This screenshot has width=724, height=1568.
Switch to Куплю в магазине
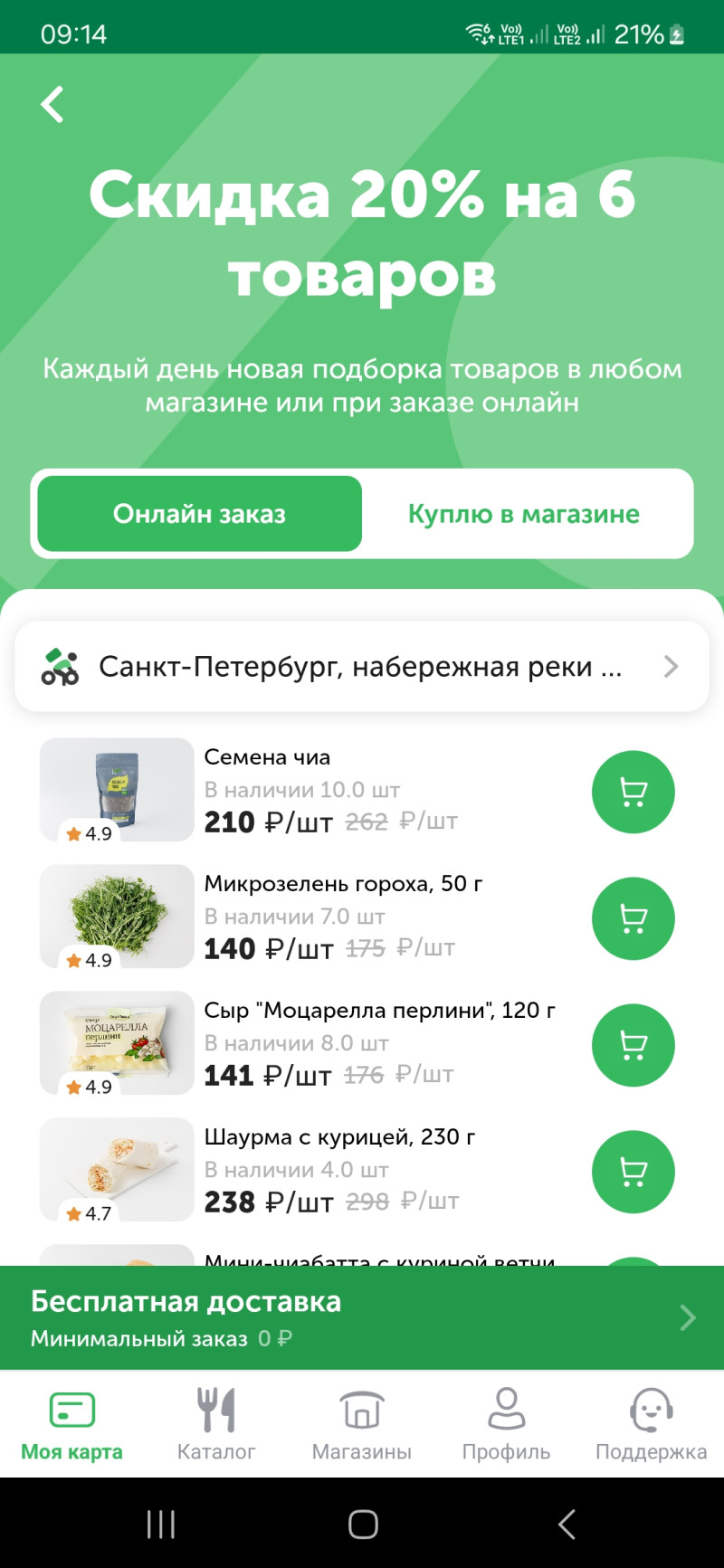[523, 514]
